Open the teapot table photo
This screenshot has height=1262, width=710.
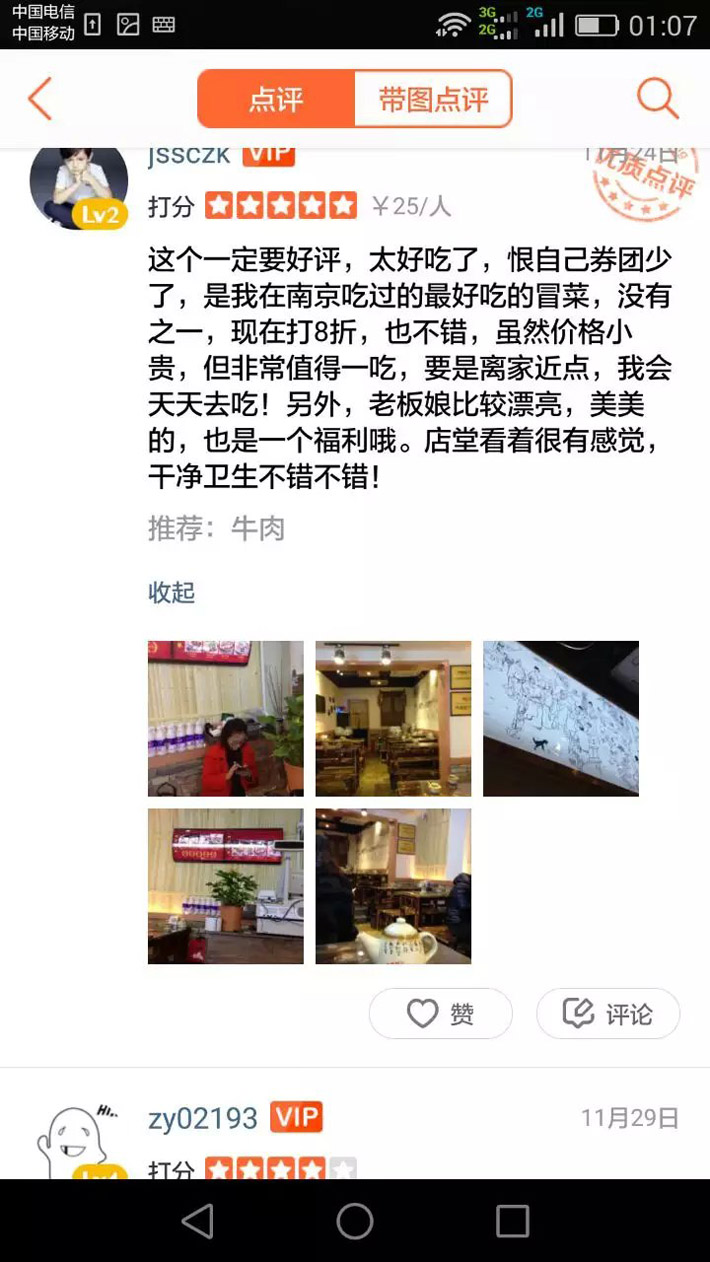point(393,886)
